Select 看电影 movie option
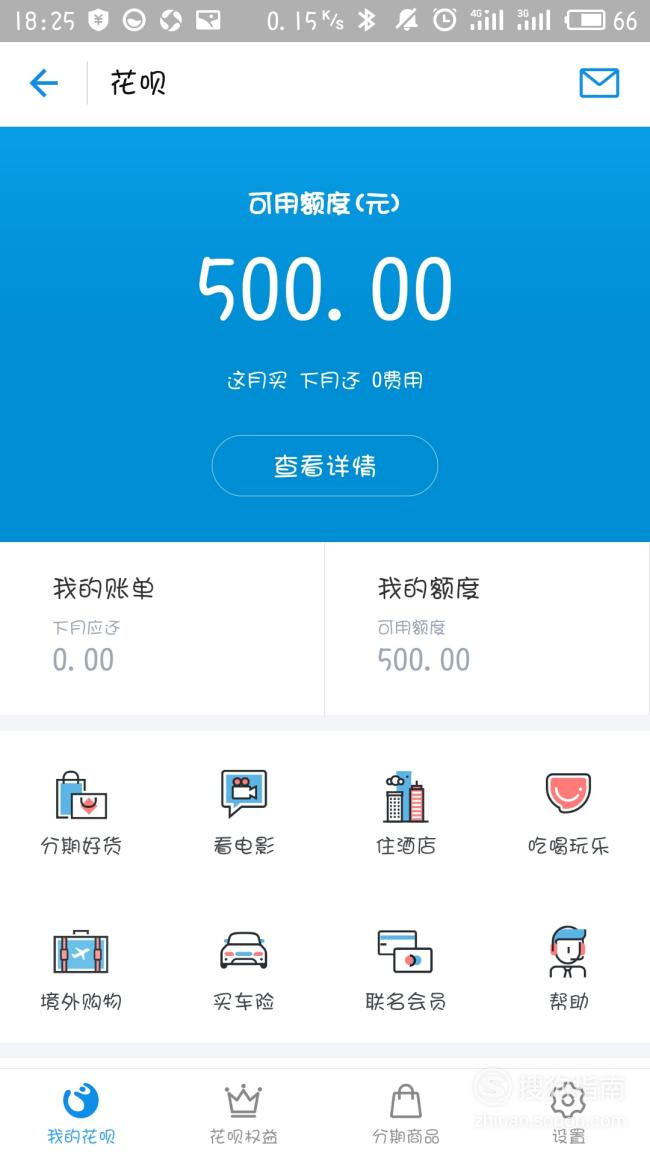 pos(244,812)
